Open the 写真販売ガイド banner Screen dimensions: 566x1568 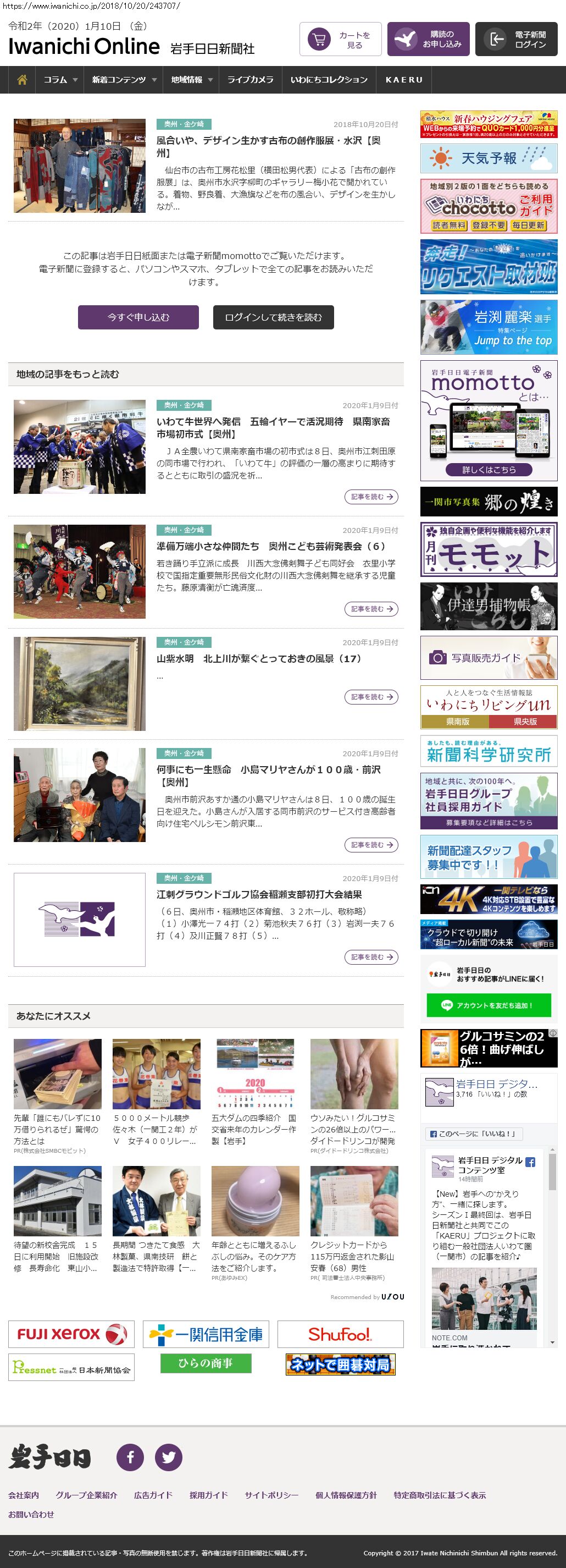click(x=489, y=658)
